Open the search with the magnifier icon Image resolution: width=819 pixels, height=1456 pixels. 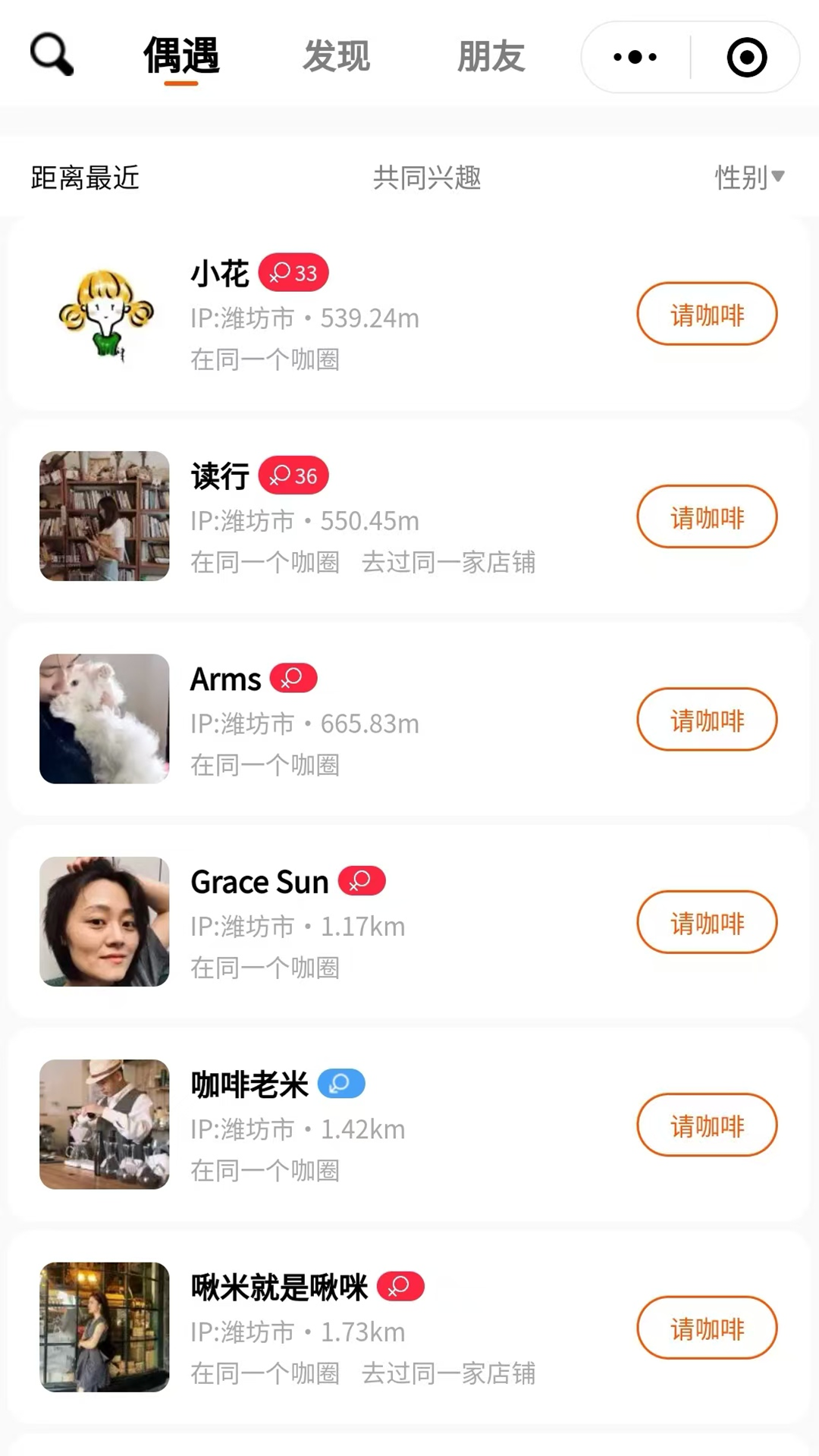(50, 53)
